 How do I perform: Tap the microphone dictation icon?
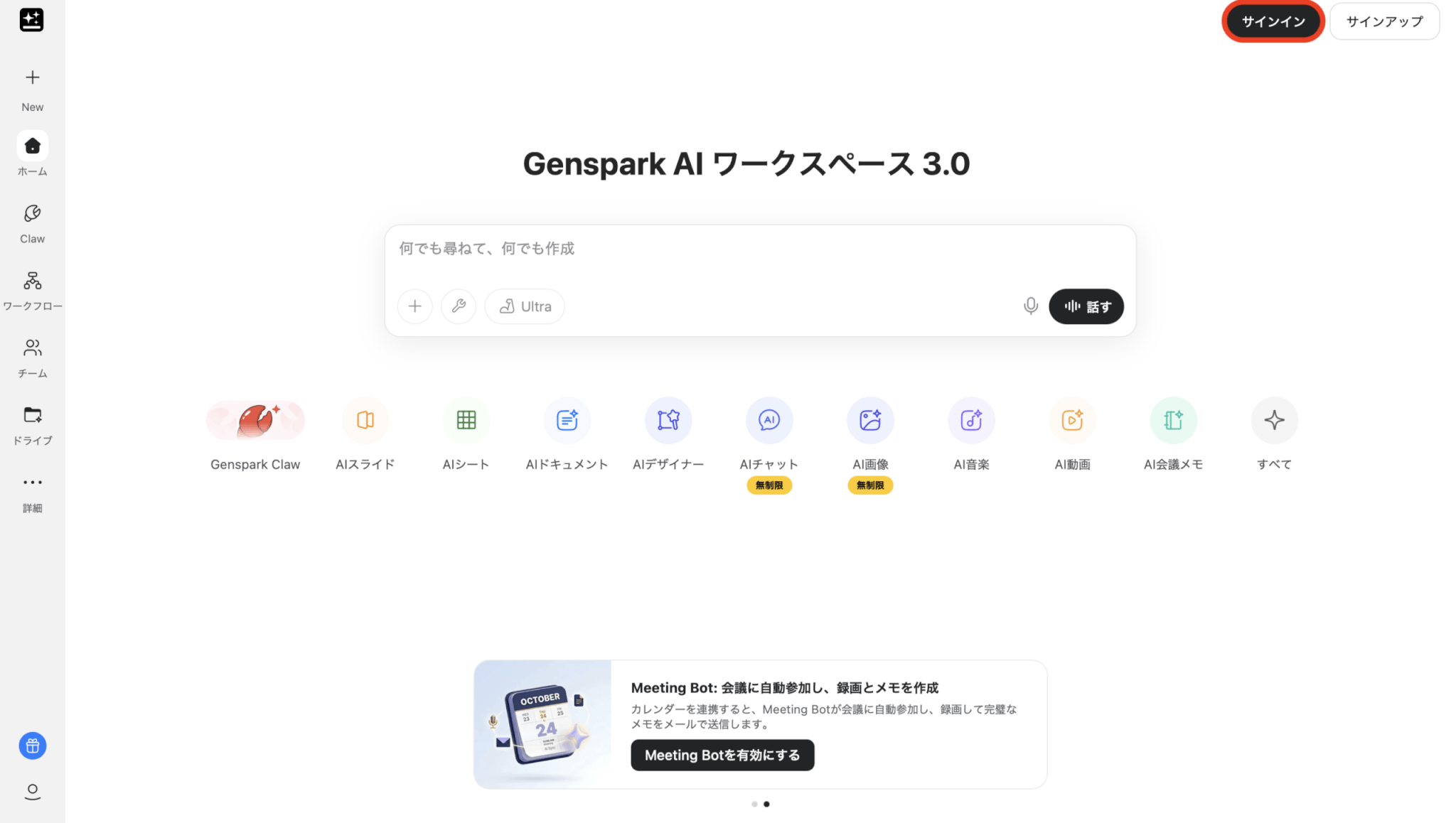pos(1030,306)
